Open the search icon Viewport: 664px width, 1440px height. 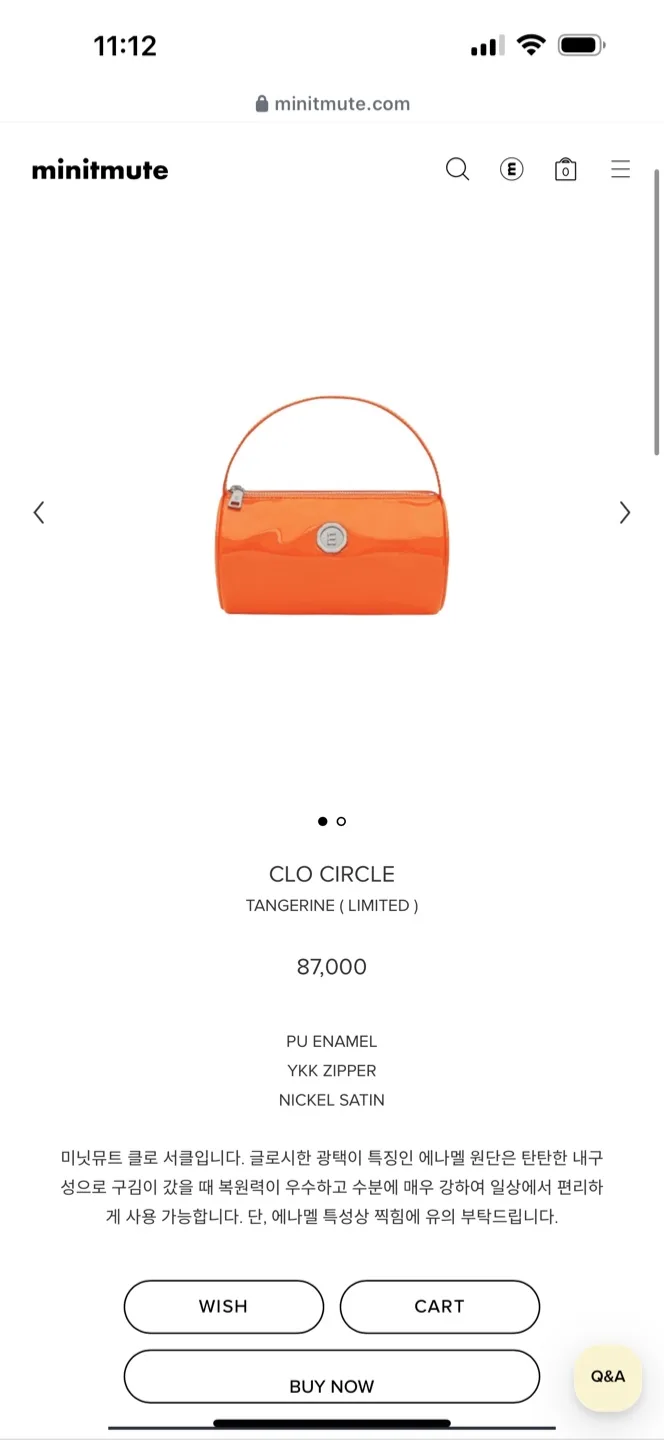click(x=457, y=169)
